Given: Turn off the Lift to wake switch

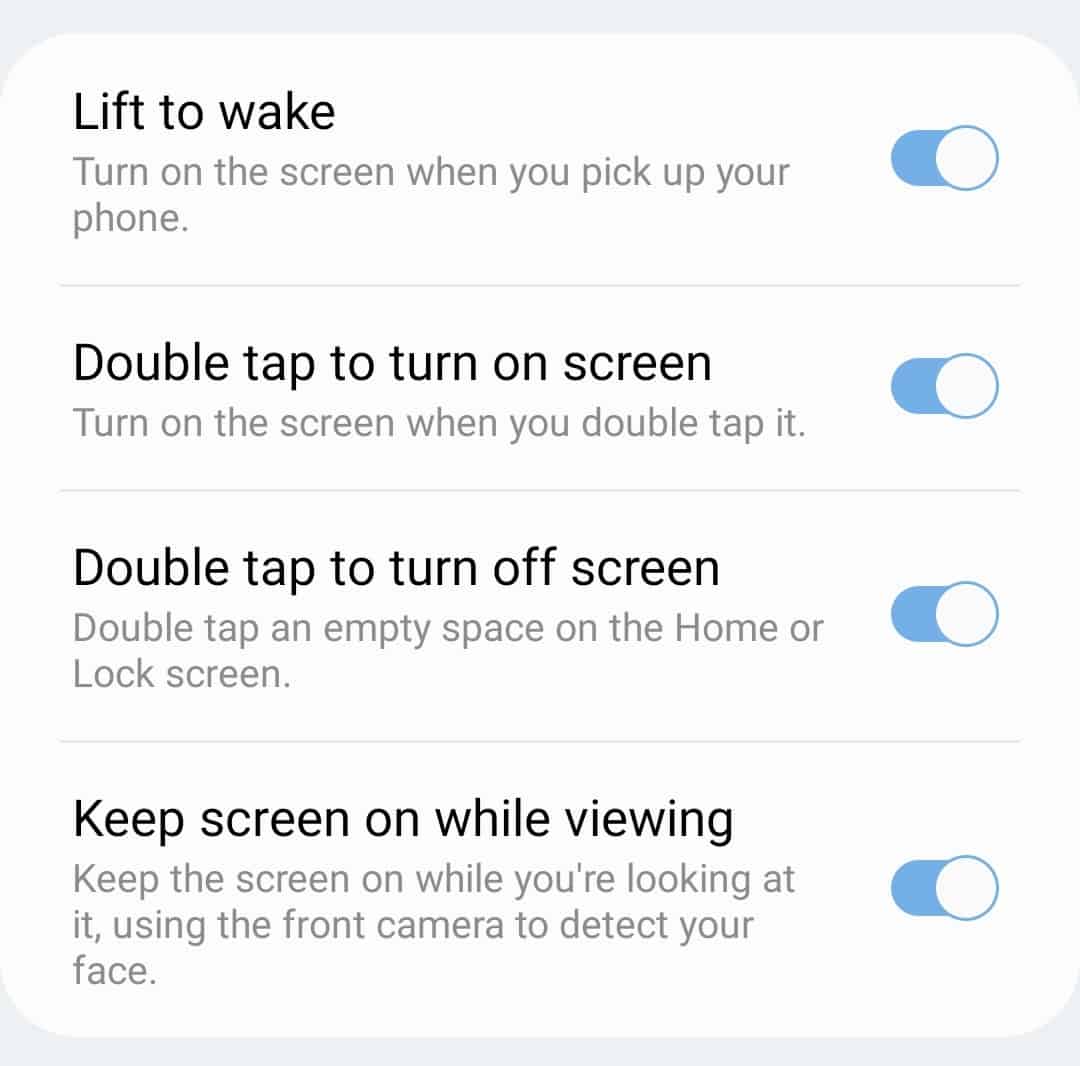Looking at the screenshot, I should [944, 159].
